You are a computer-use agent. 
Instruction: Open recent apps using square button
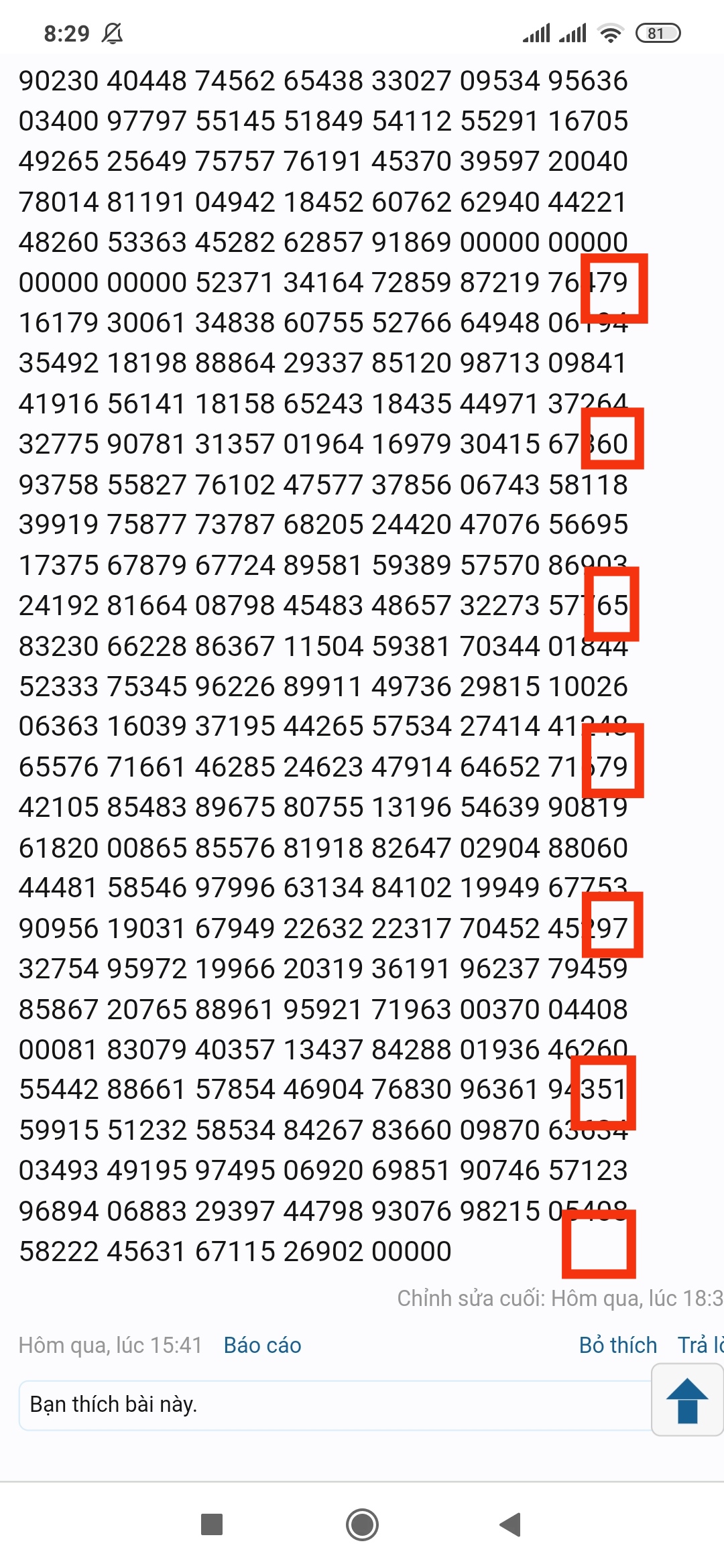tap(212, 1524)
